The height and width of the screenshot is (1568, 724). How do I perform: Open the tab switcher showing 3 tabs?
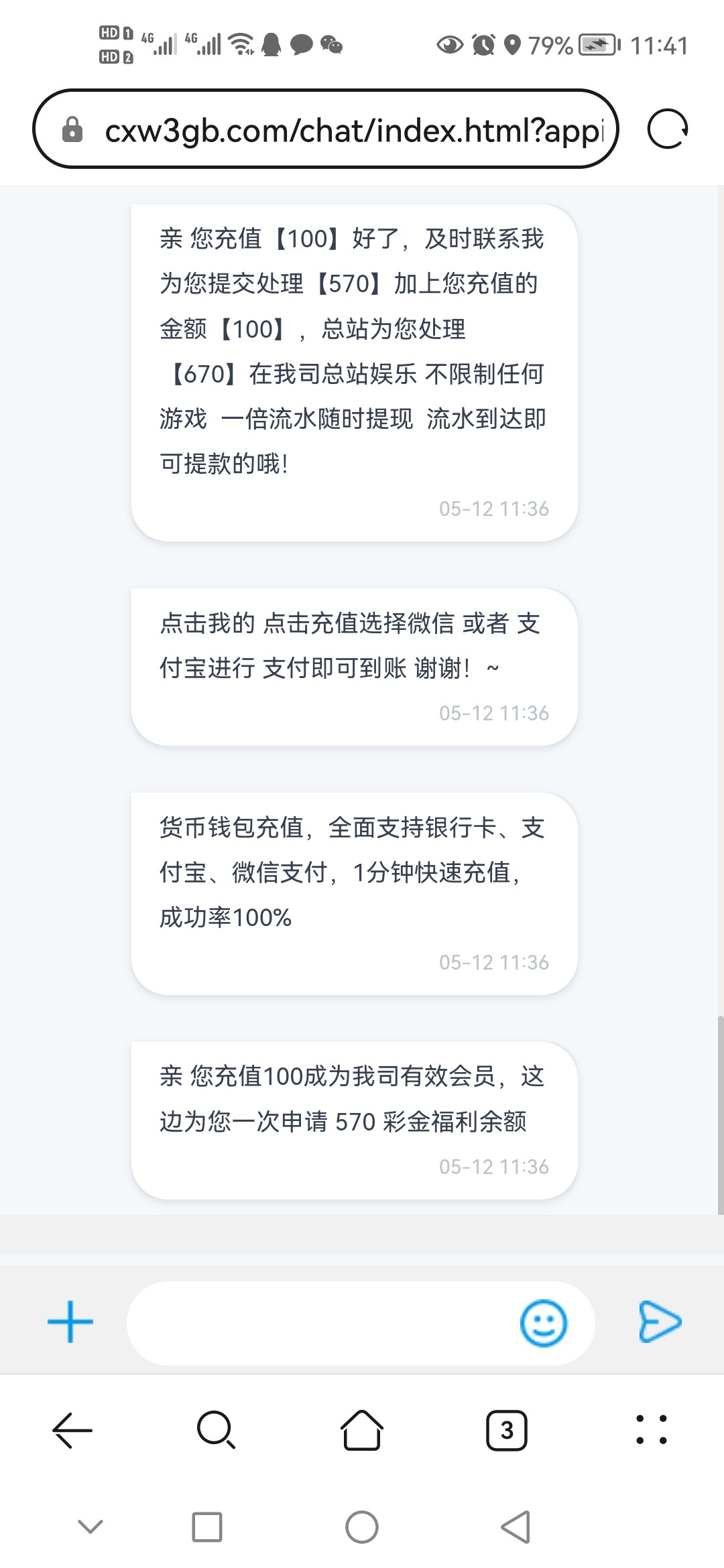[505, 1431]
